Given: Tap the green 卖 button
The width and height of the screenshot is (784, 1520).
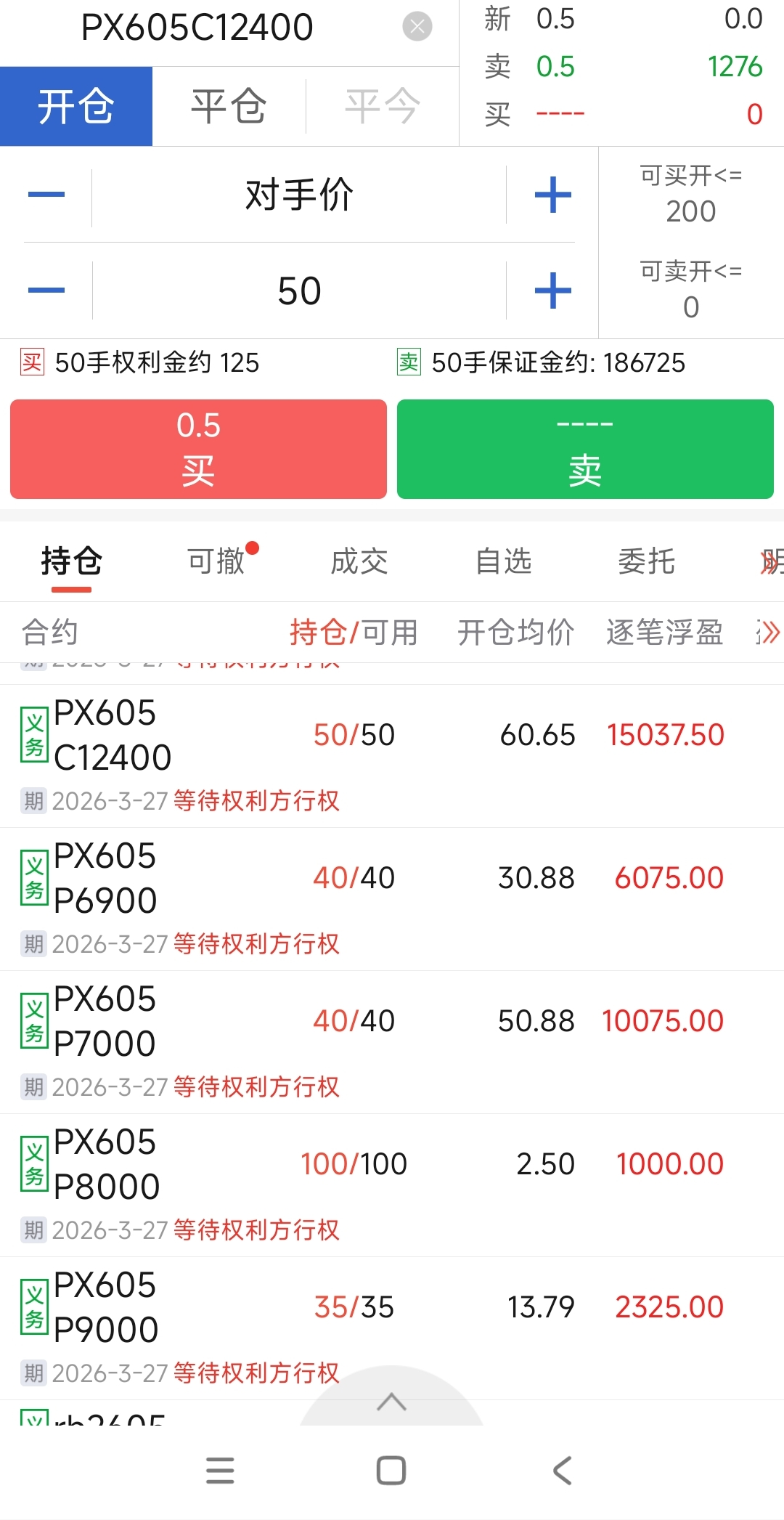Looking at the screenshot, I should [x=585, y=449].
